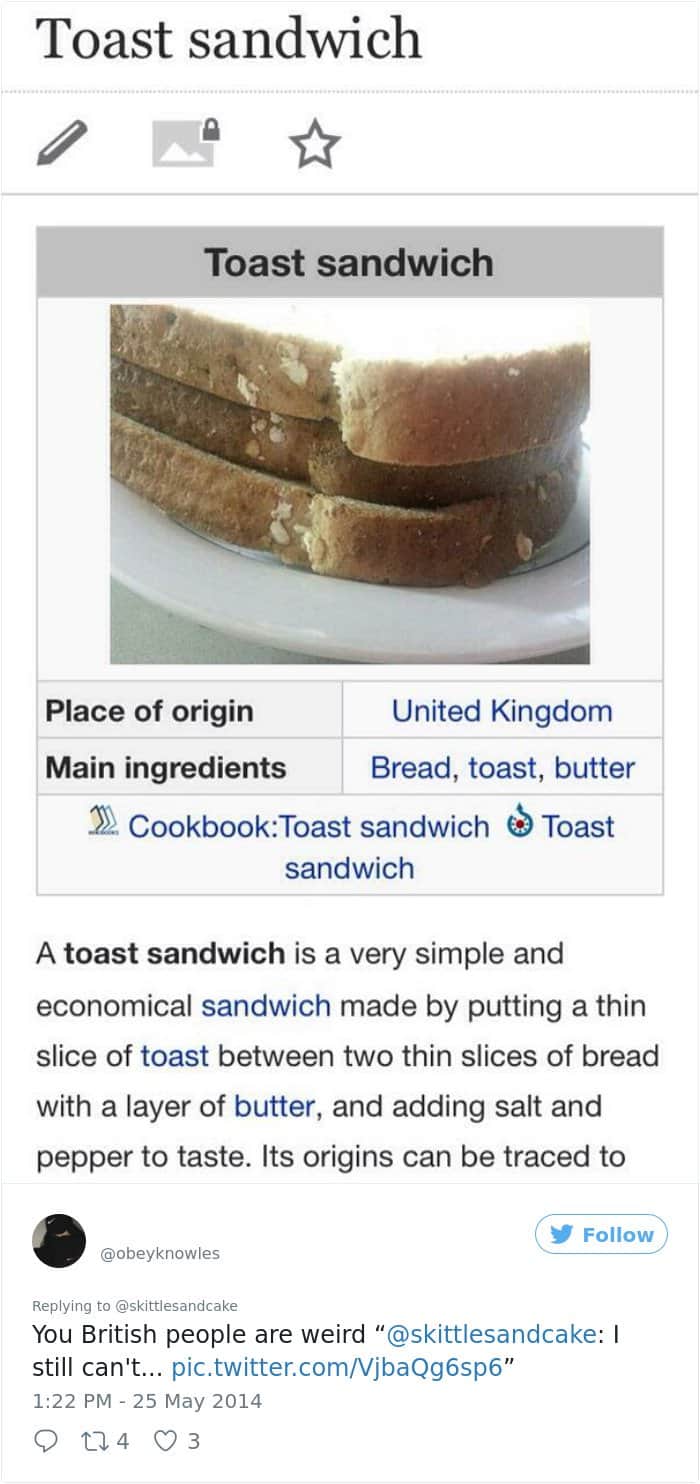Viewport: 700px width, 1484px height.
Task: Follow @obeyknowles on Twitter
Action: (x=601, y=1234)
